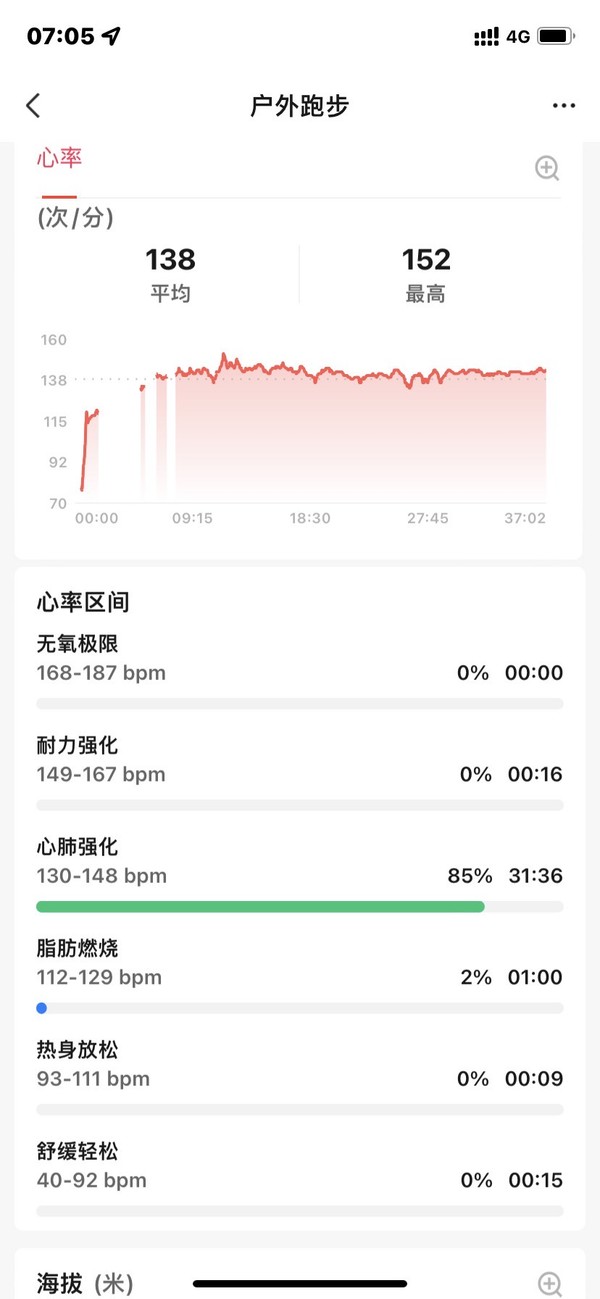Viewport: 600px width, 1299px height.
Task: Open the three-dot overflow menu
Action: pos(563,106)
